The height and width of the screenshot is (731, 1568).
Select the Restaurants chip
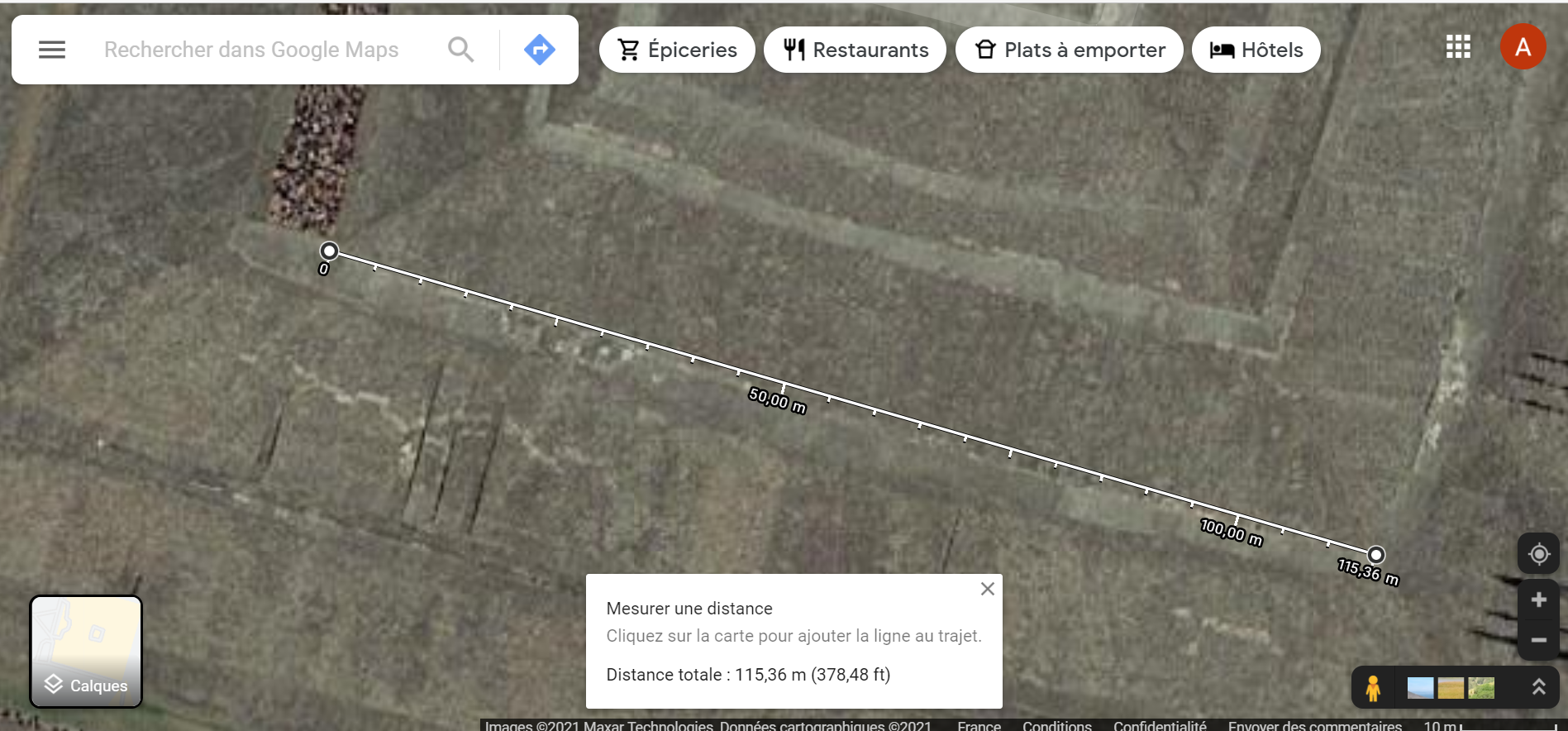[855, 50]
